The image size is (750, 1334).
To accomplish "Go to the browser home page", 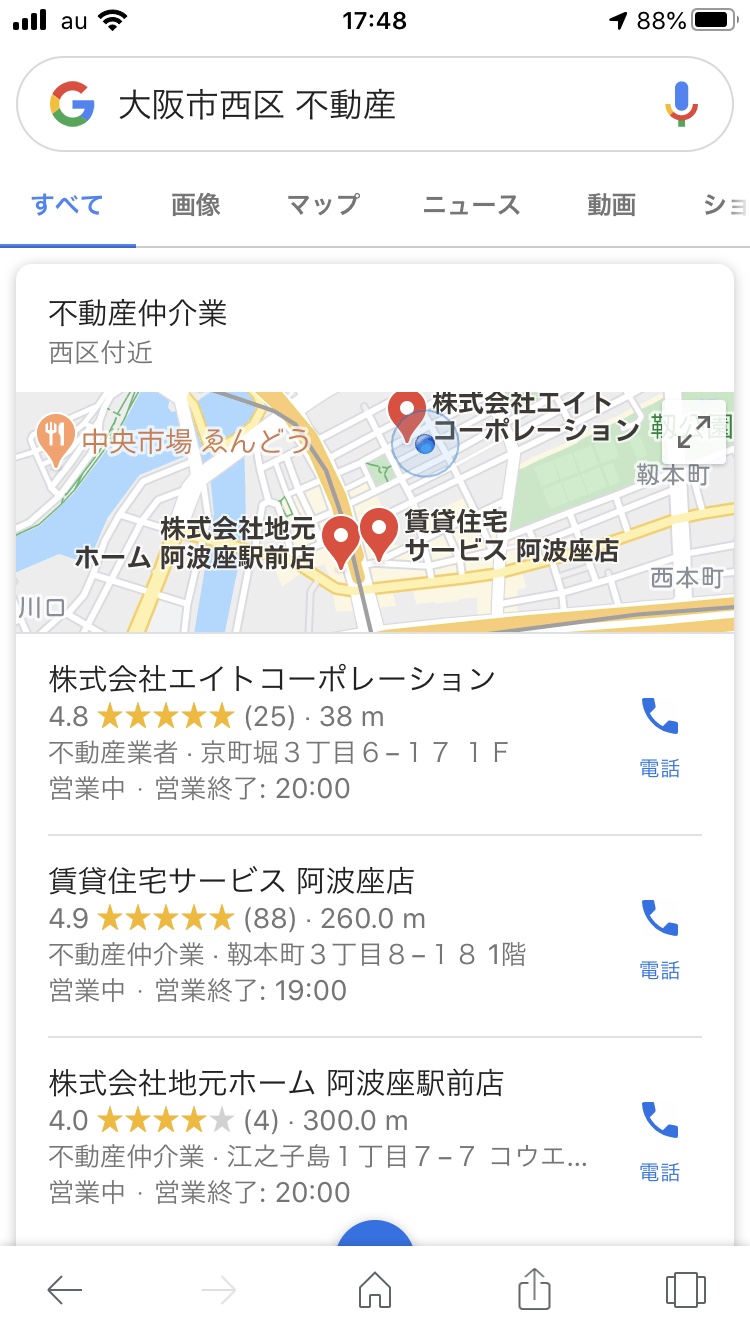I will (375, 1290).
